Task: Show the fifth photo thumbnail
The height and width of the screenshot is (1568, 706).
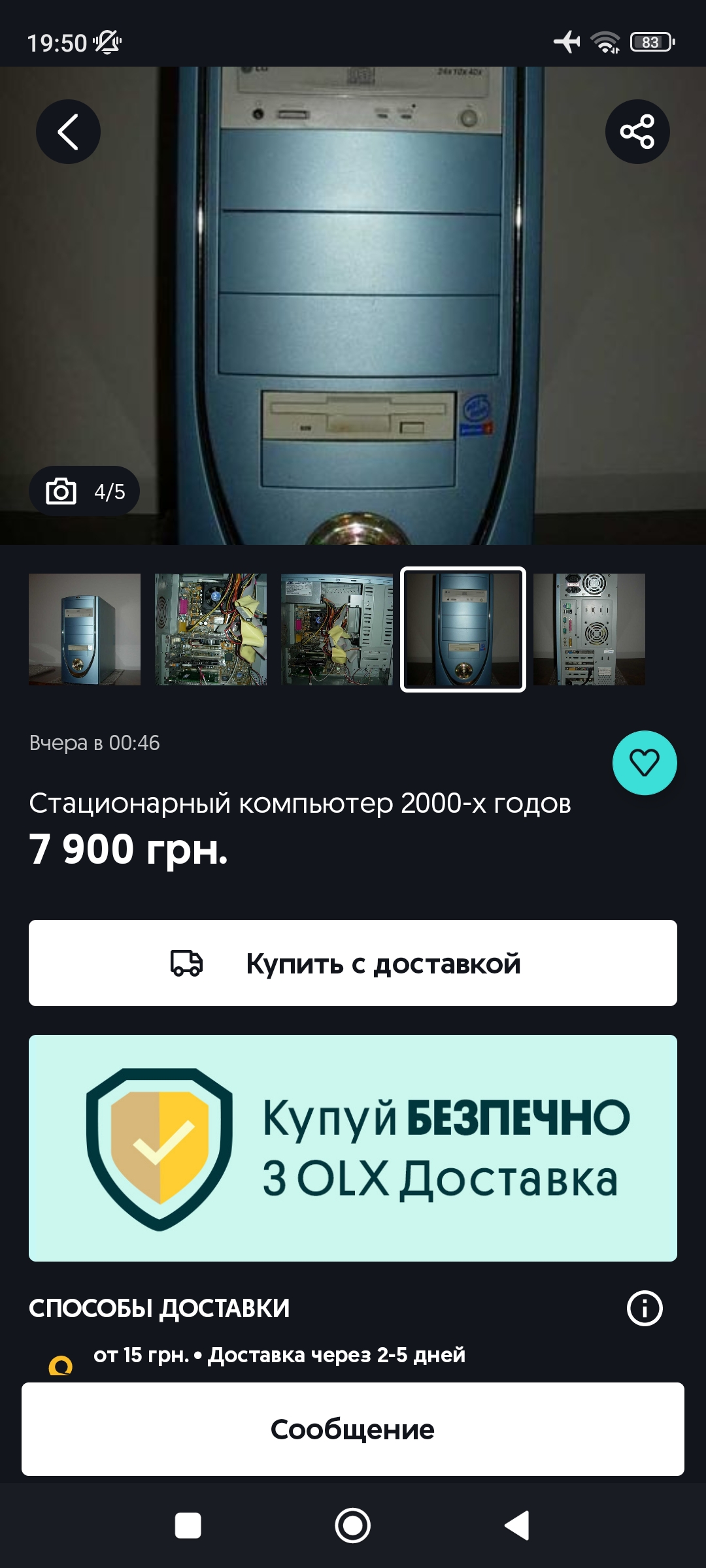Action: [589, 629]
